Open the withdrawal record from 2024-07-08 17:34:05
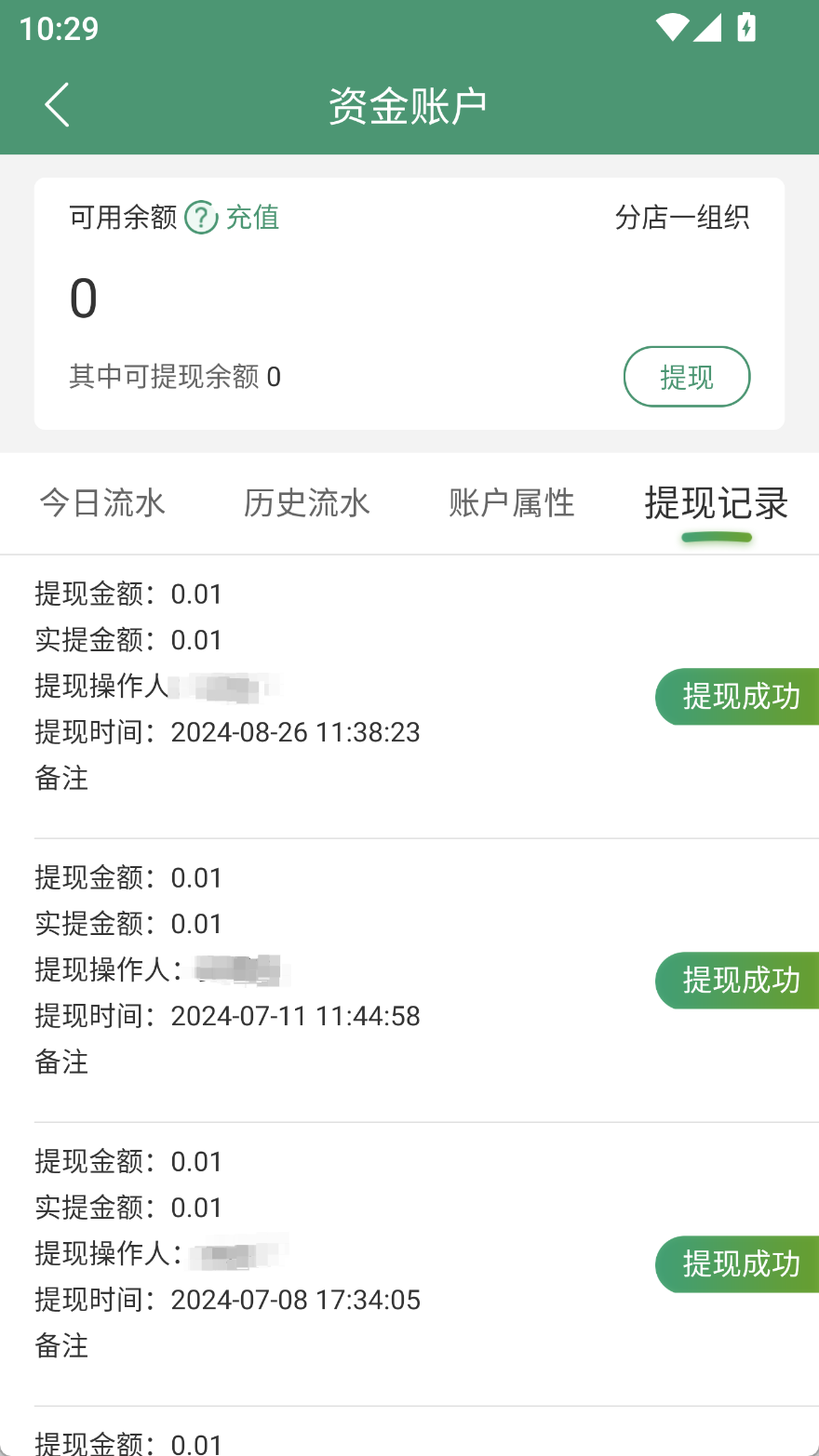 pyautogui.click(x=409, y=1264)
